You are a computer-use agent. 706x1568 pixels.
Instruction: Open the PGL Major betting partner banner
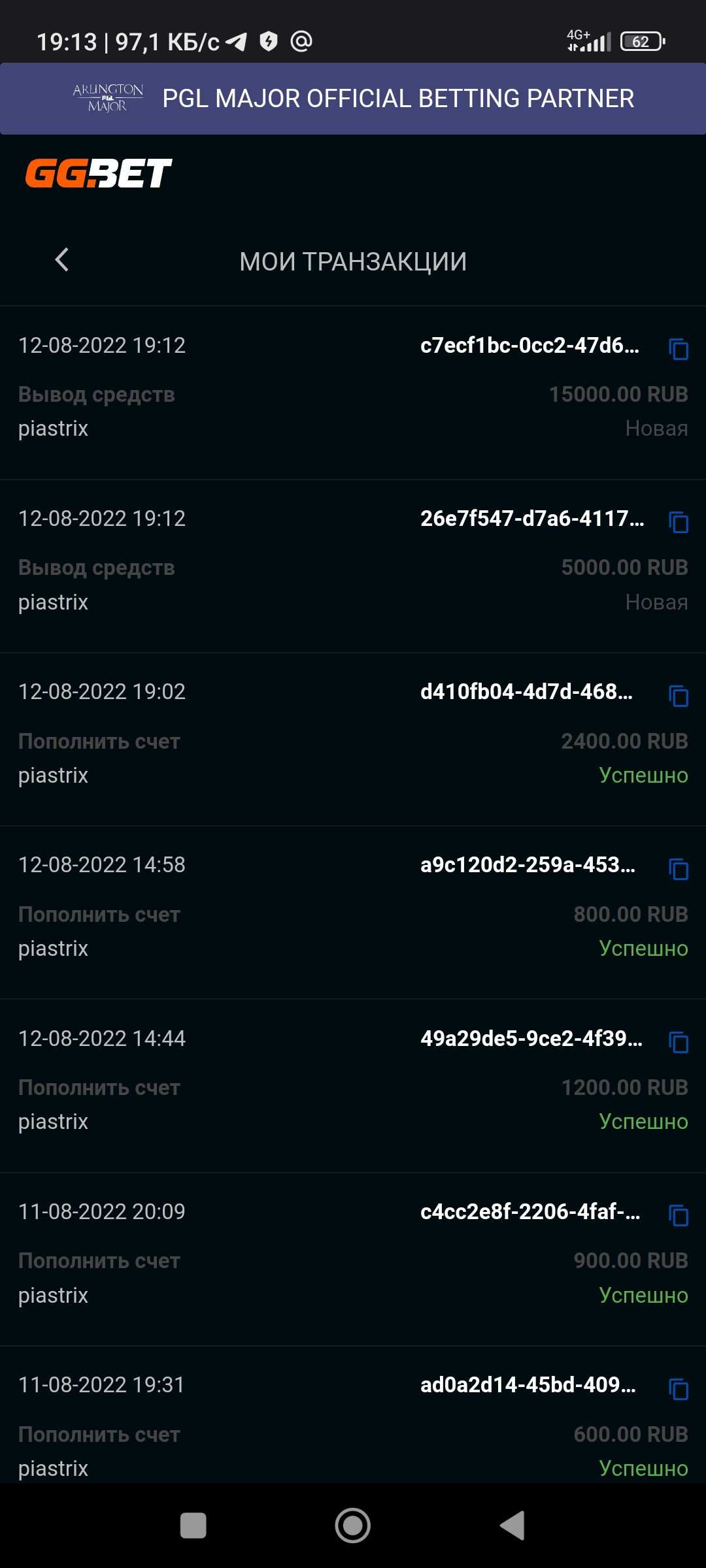point(353,99)
